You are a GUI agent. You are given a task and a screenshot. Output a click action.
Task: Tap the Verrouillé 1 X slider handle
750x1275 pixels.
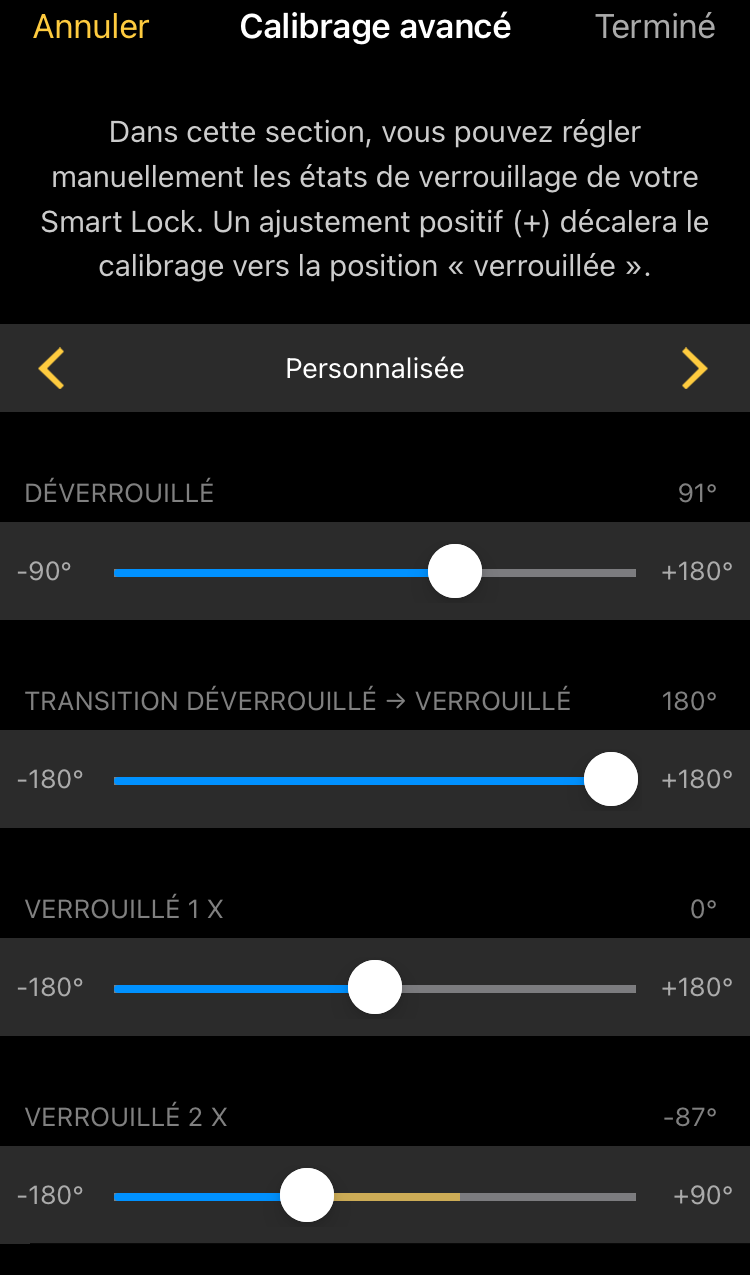click(375, 988)
